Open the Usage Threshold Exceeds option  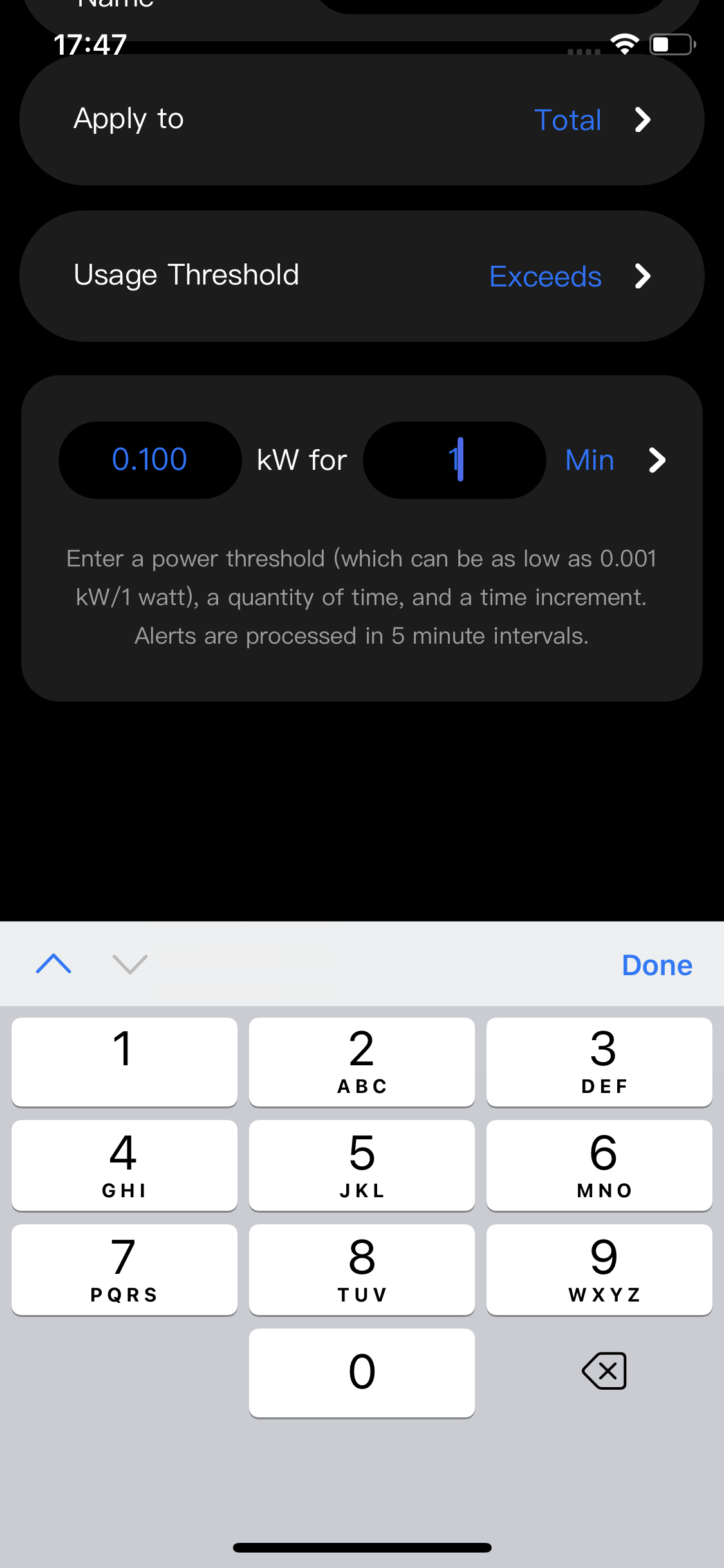pyautogui.click(x=362, y=276)
